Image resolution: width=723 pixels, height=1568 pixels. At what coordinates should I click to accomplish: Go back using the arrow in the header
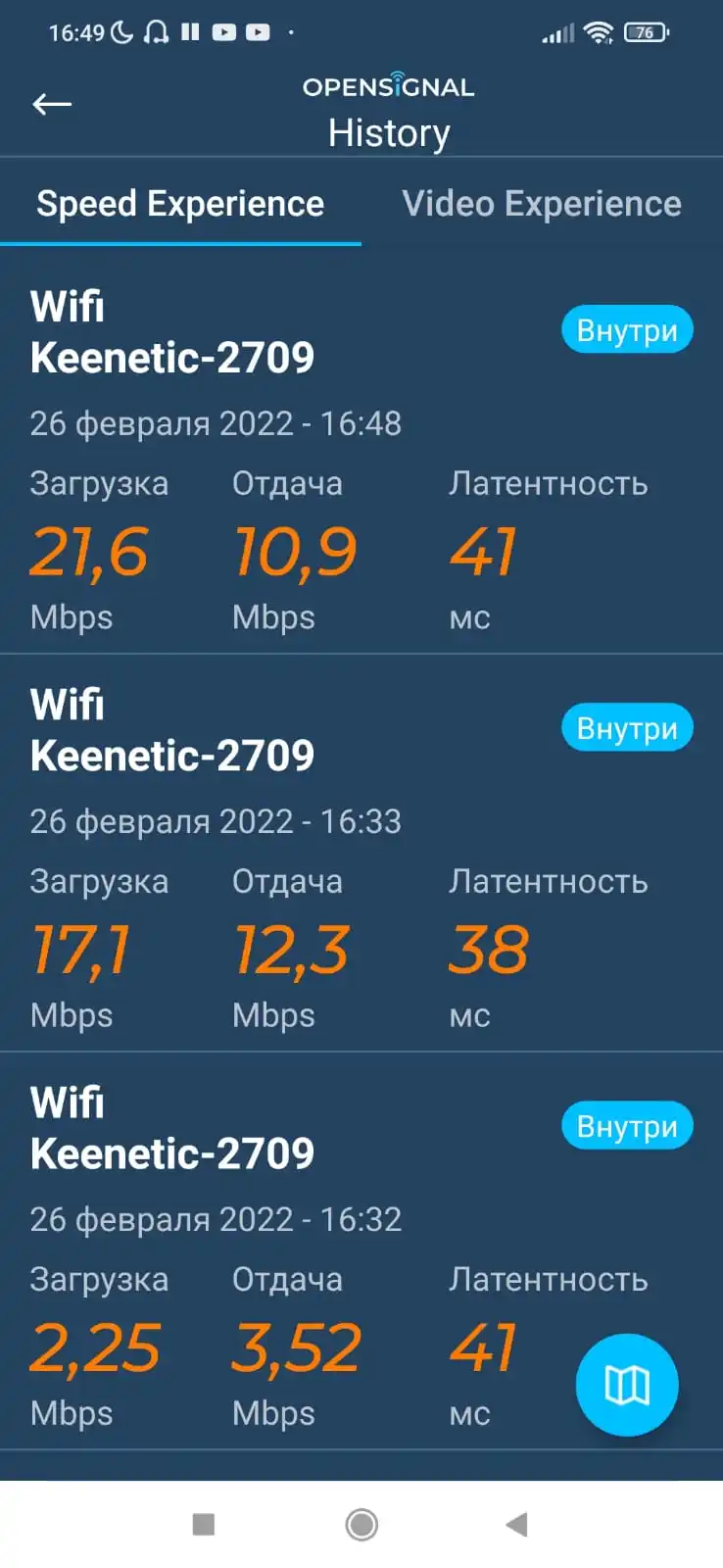[52, 104]
